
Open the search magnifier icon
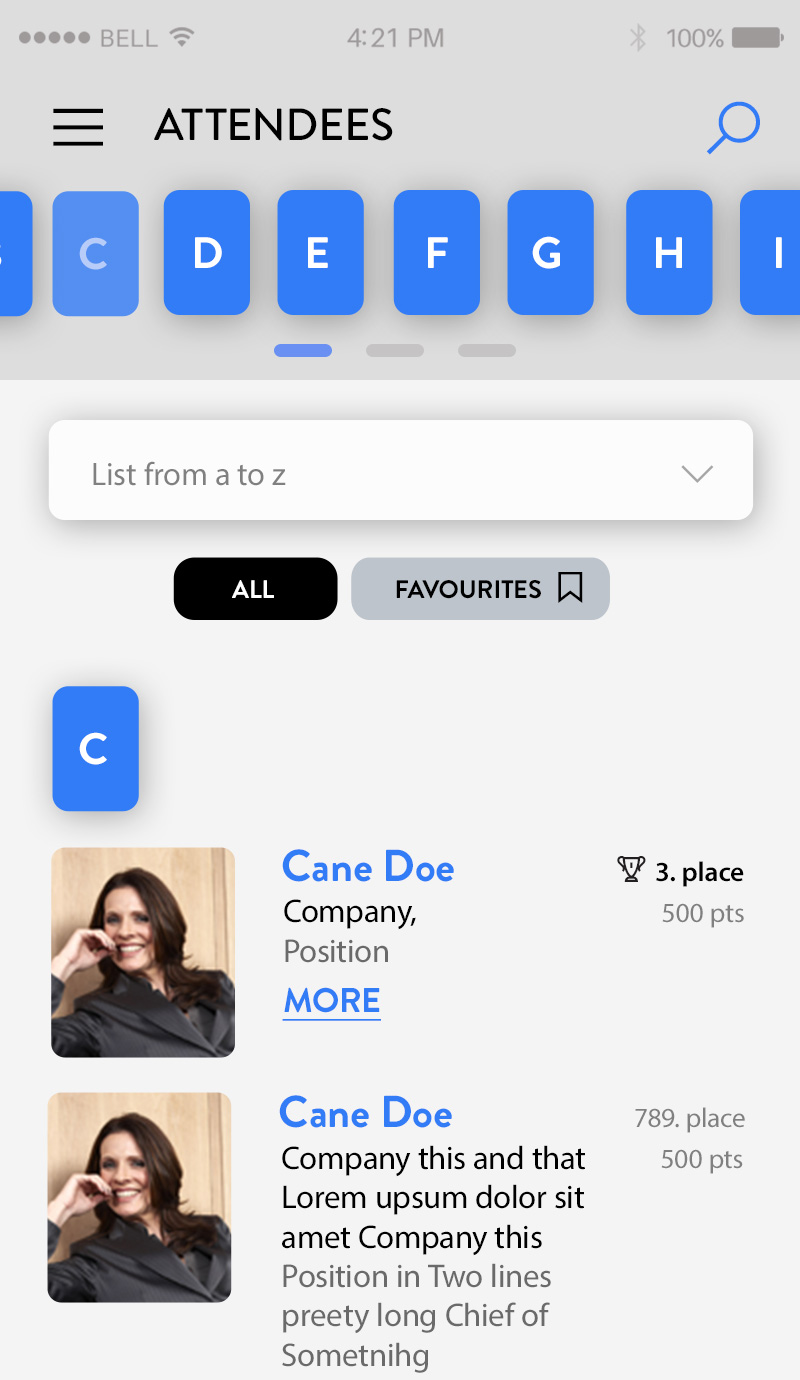pos(734,128)
